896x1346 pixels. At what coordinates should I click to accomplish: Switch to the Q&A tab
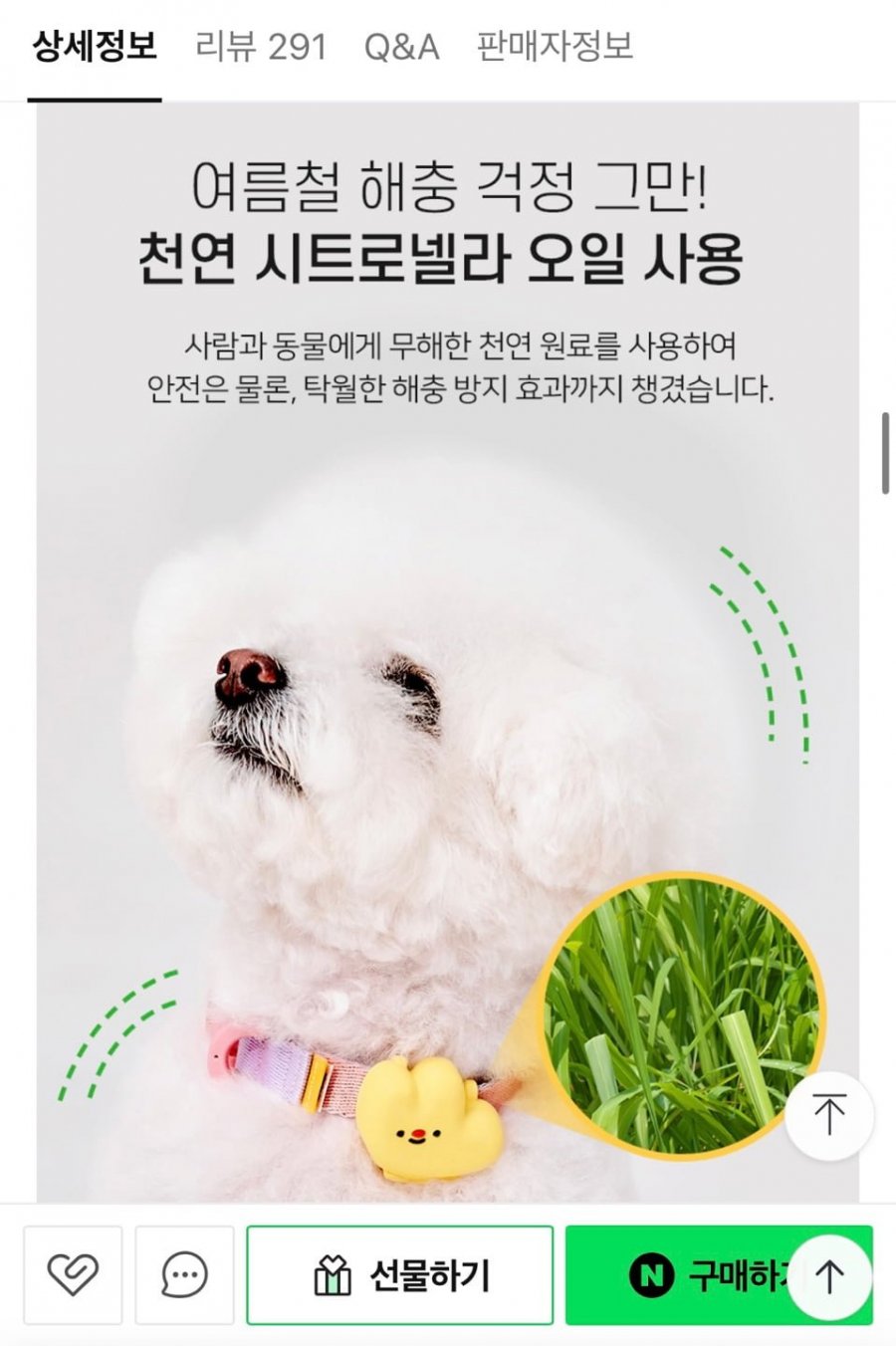coord(401,47)
